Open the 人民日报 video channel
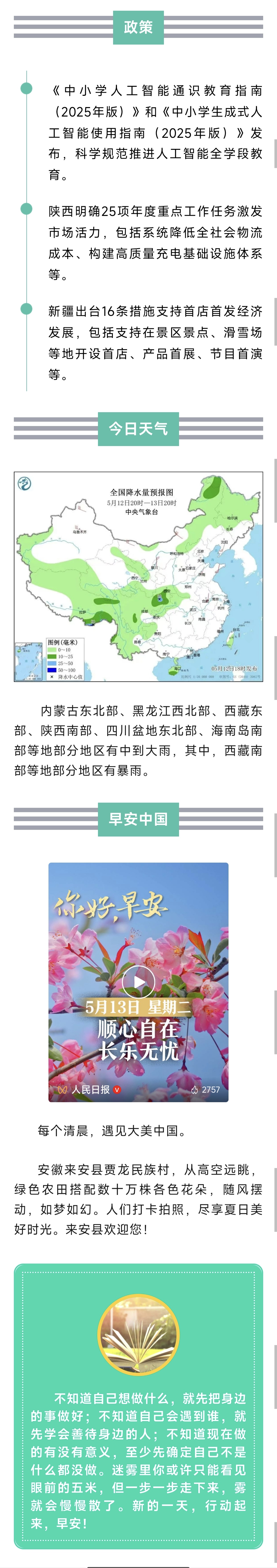Image resolution: width=277 pixels, height=1568 pixels. click(90, 1090)
